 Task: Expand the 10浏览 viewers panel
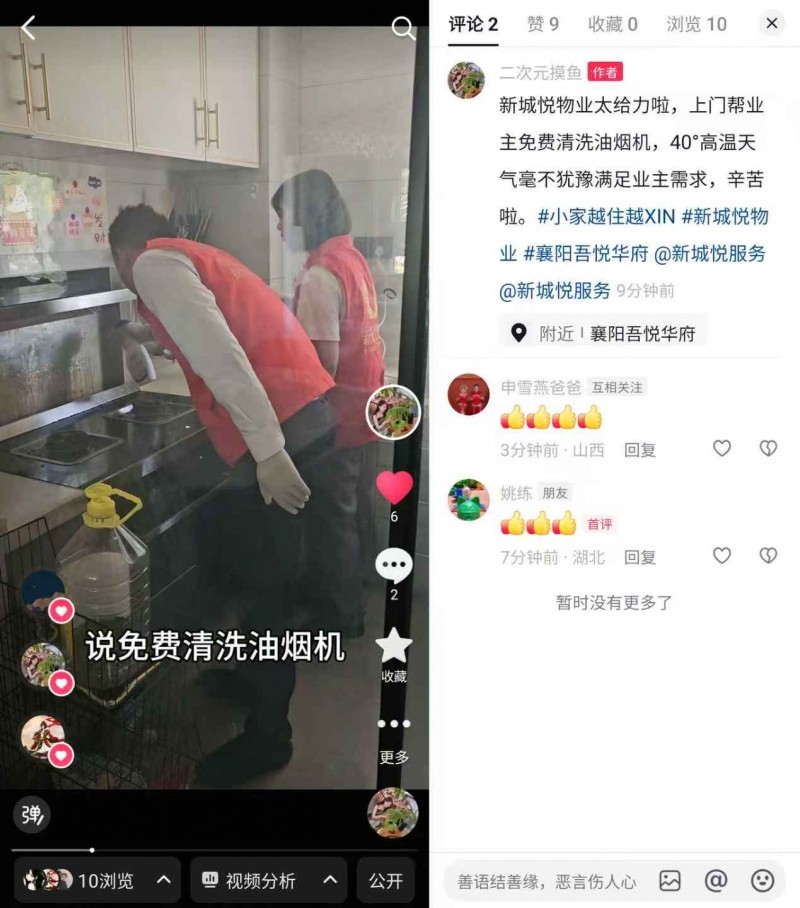[x=97, y=880]
